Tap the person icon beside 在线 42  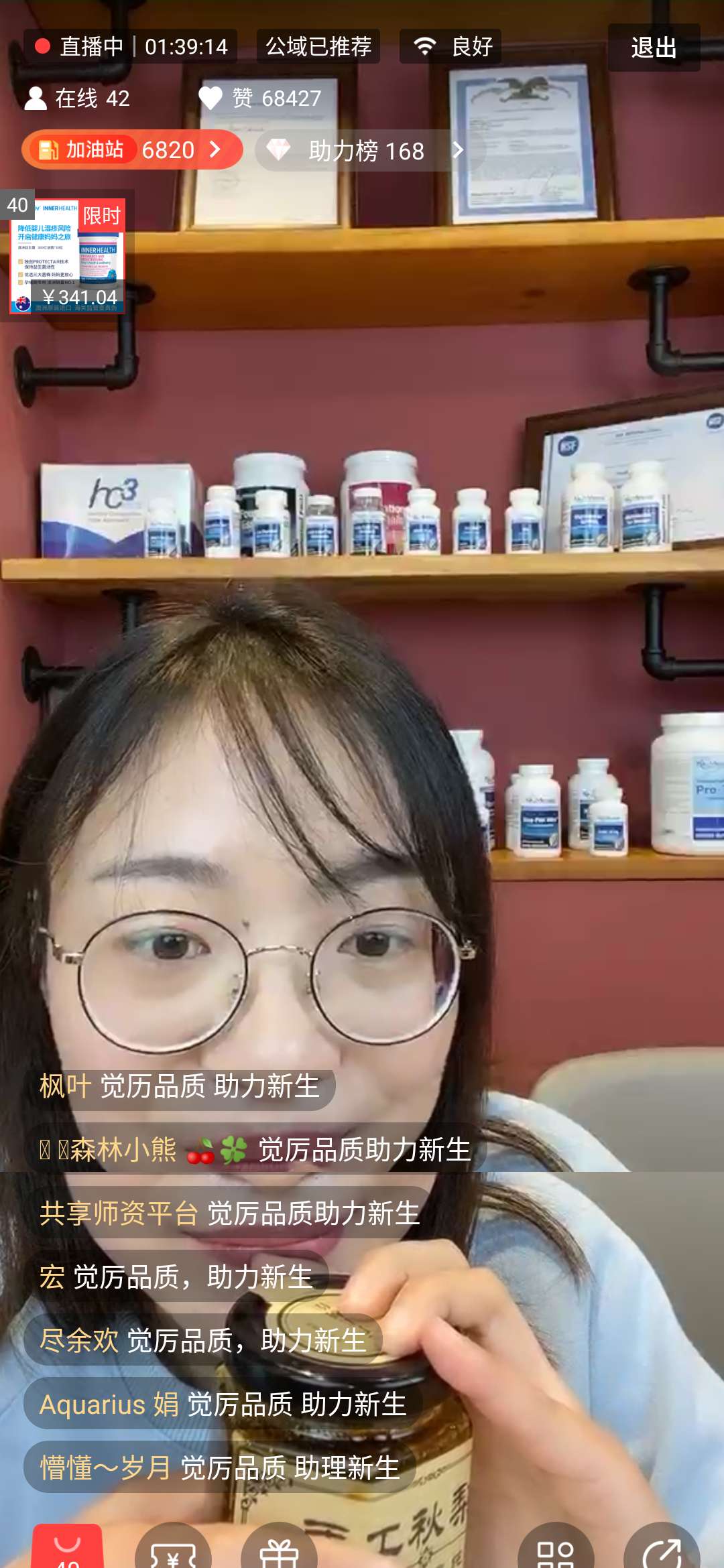pyautogui.click(x=38, y=98)
